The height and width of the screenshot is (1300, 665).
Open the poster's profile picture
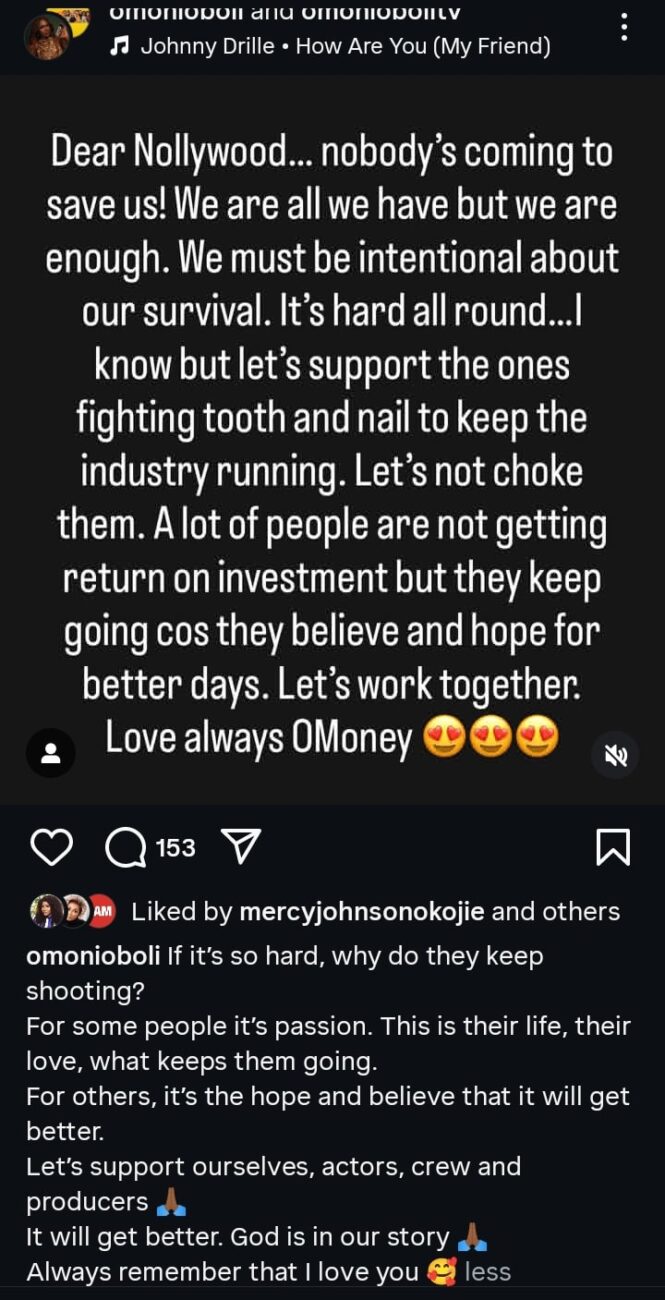(47, 35)
